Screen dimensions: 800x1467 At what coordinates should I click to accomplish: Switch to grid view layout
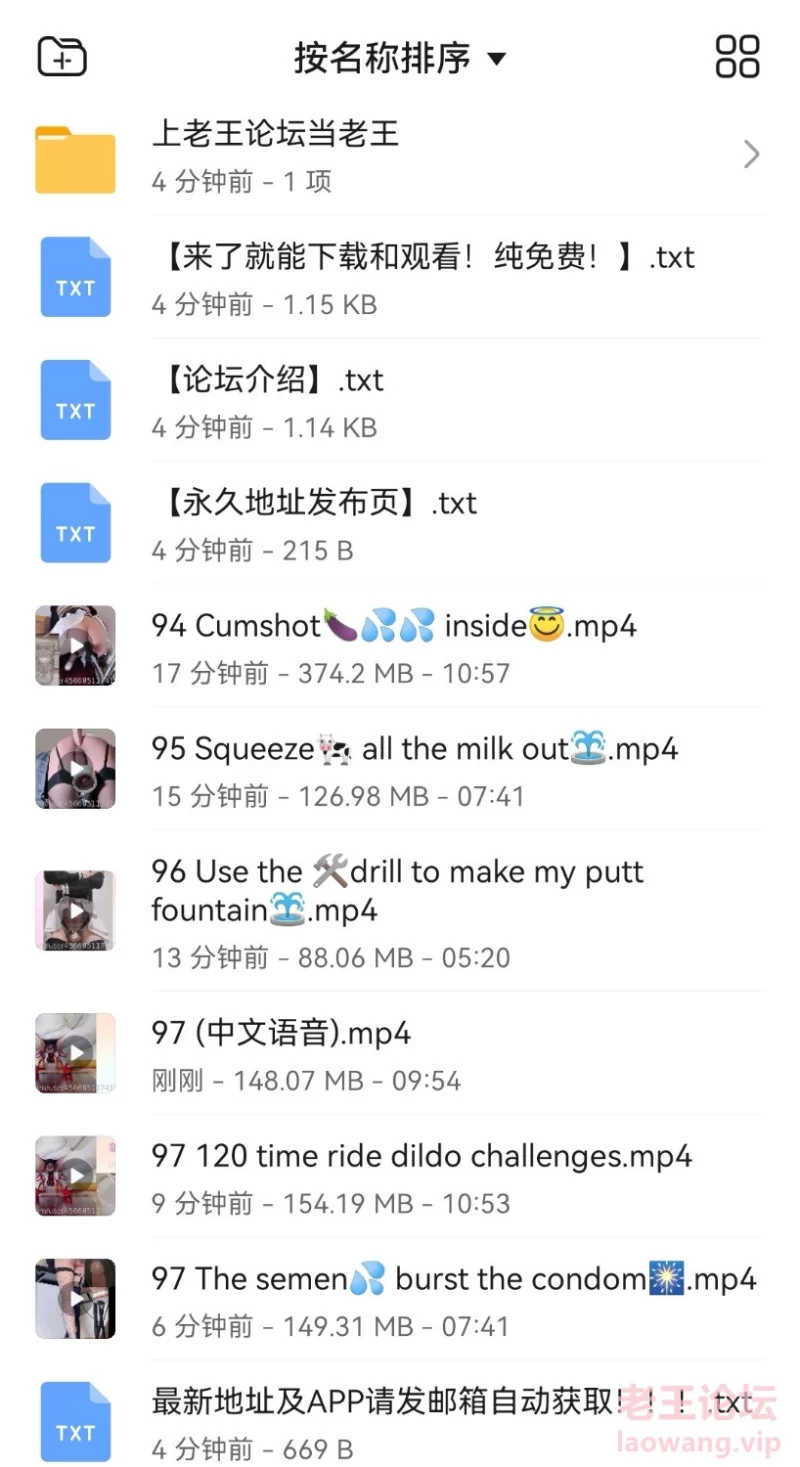[x=738, y=56]
